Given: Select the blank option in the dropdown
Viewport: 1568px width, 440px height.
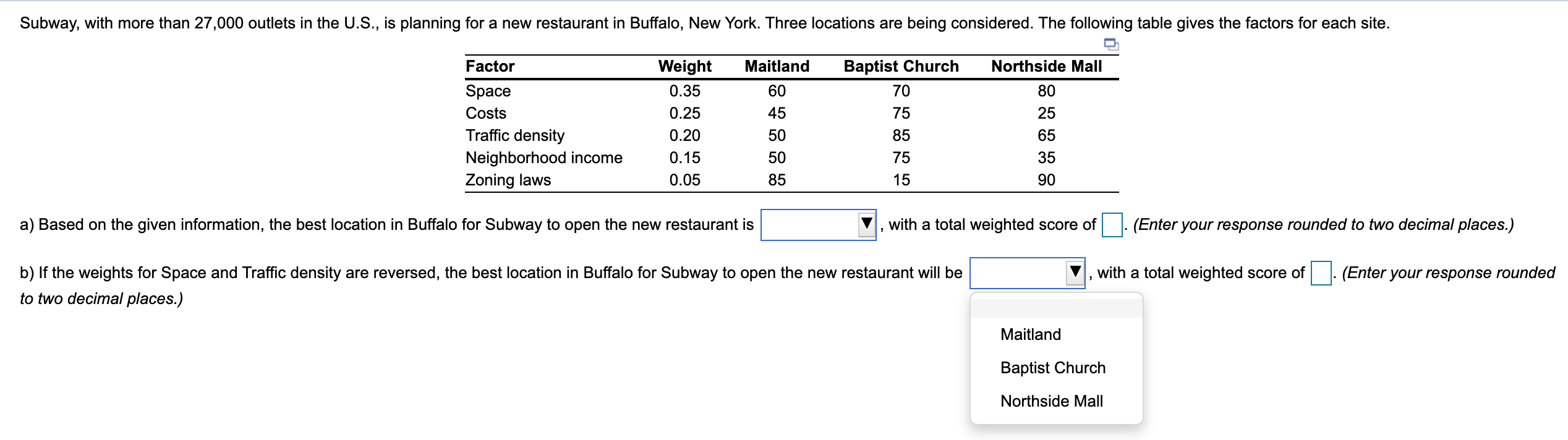Looking at the screenshot, I should coord(1056,308).
